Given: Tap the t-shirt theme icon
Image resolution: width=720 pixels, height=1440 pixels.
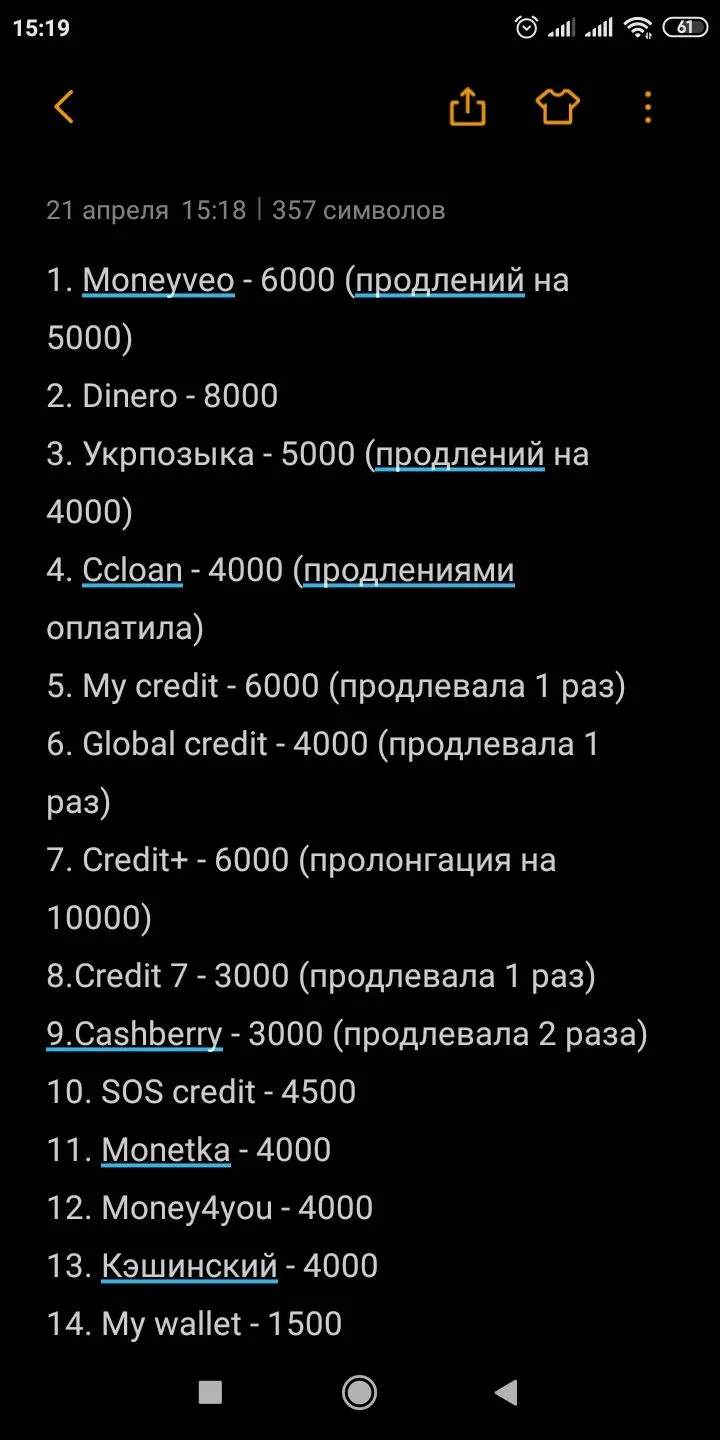Looking at the screenshot, I should click(x=557, y=106).
